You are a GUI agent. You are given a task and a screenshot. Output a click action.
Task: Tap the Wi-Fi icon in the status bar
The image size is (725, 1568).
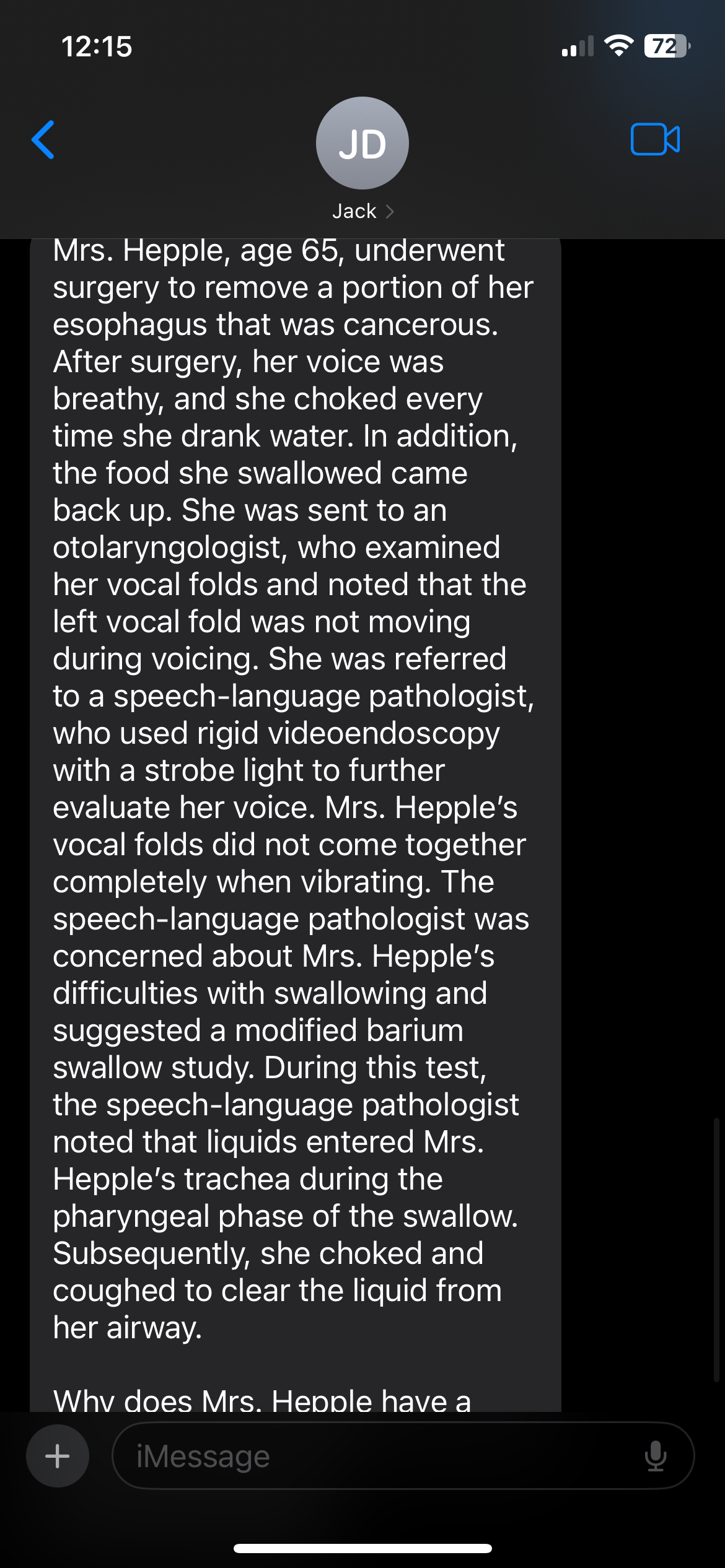coord(618,45)
